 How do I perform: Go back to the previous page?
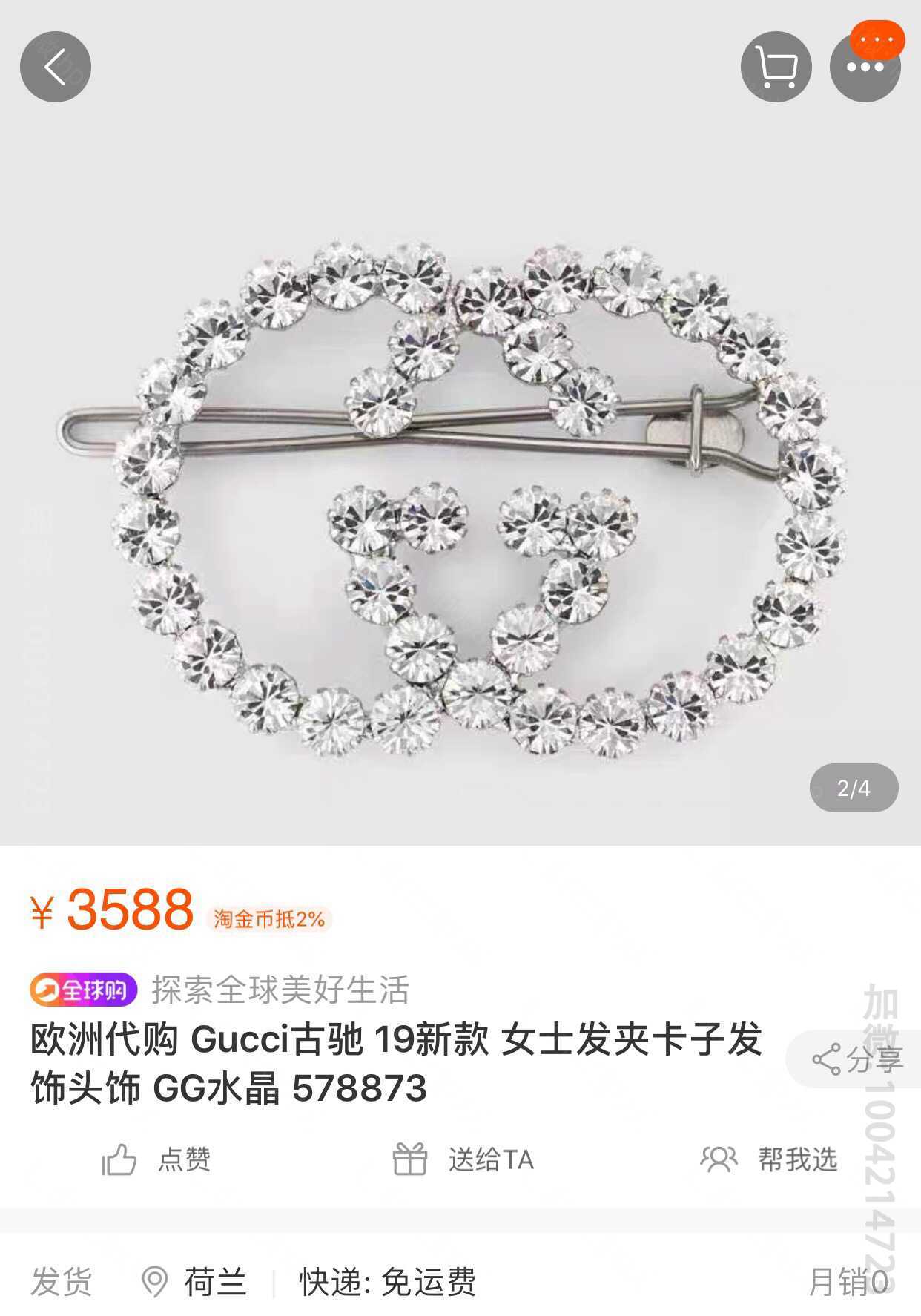point(56,67)
